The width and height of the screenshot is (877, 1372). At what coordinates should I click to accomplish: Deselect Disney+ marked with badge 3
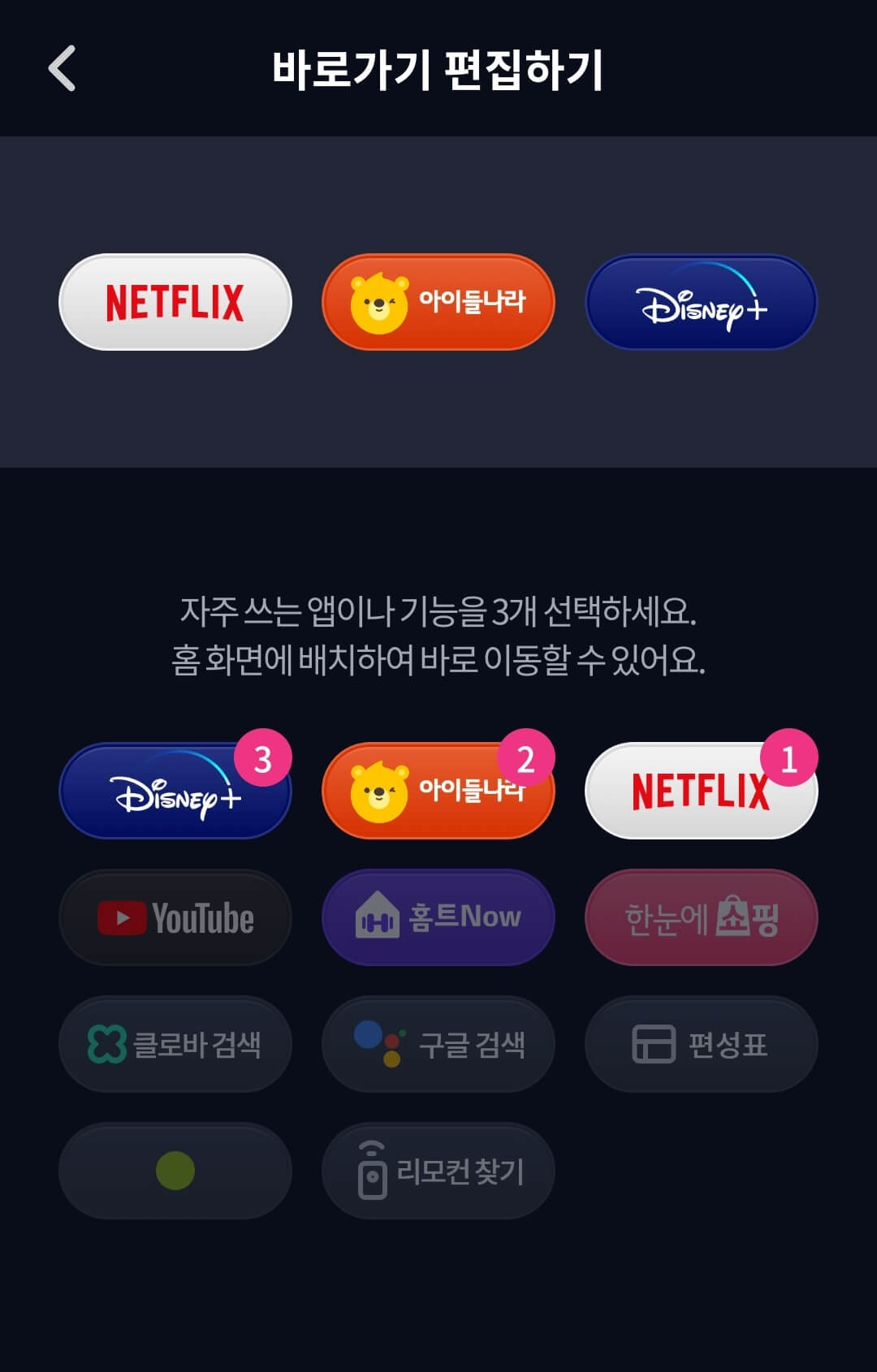(x=174, y=792)
